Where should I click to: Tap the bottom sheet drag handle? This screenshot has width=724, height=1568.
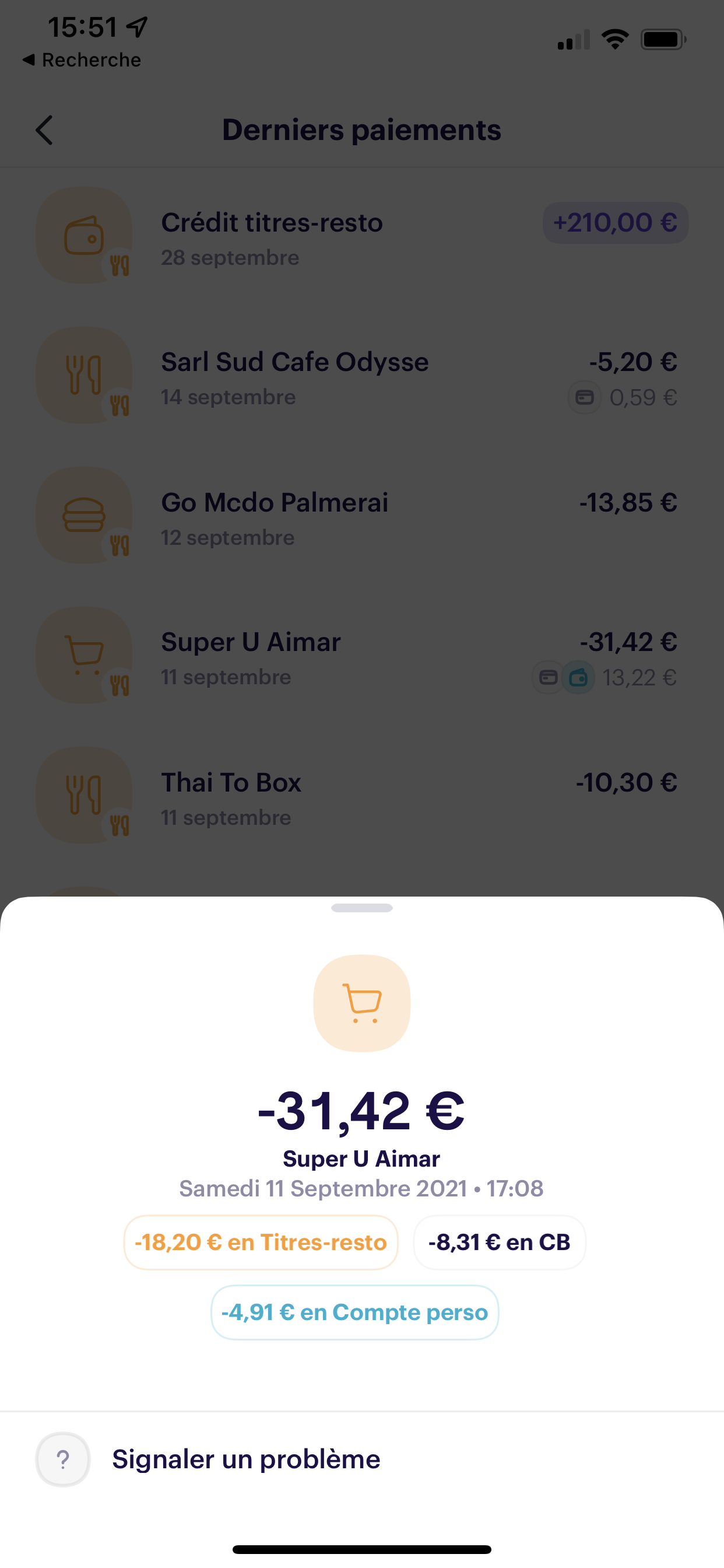[361, 908]
